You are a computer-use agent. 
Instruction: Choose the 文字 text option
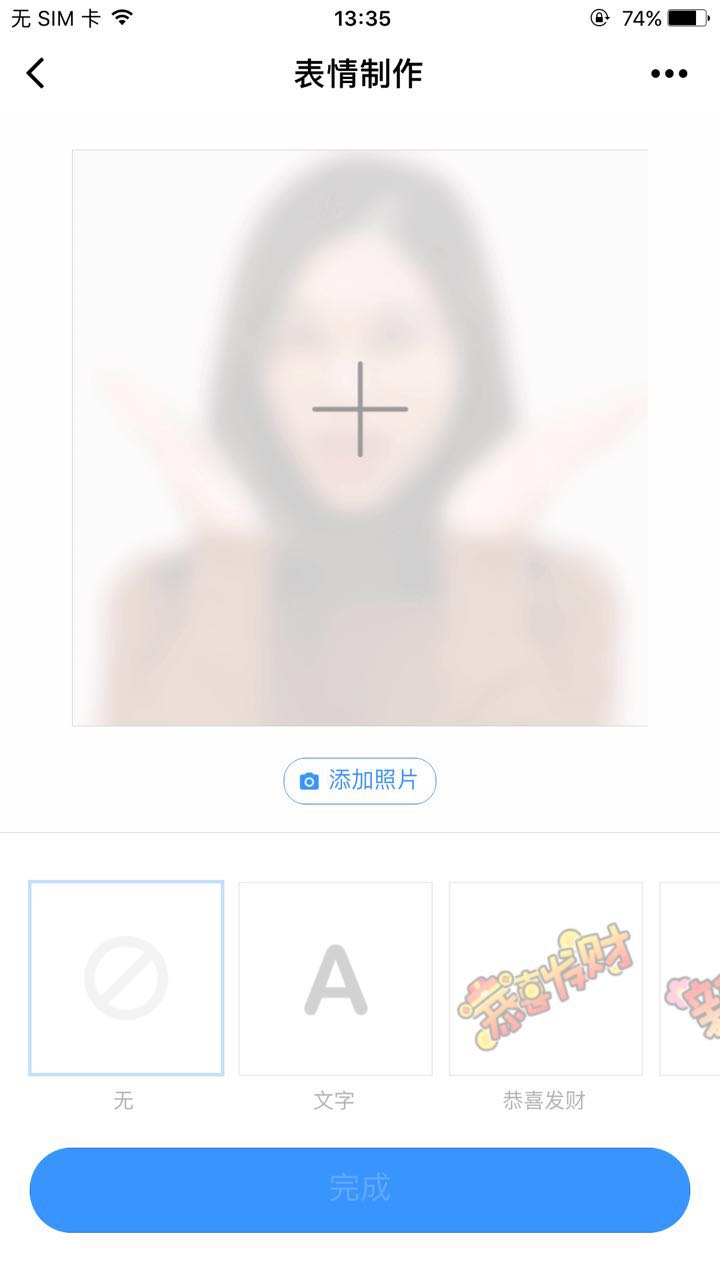click(x=336, y=978)
